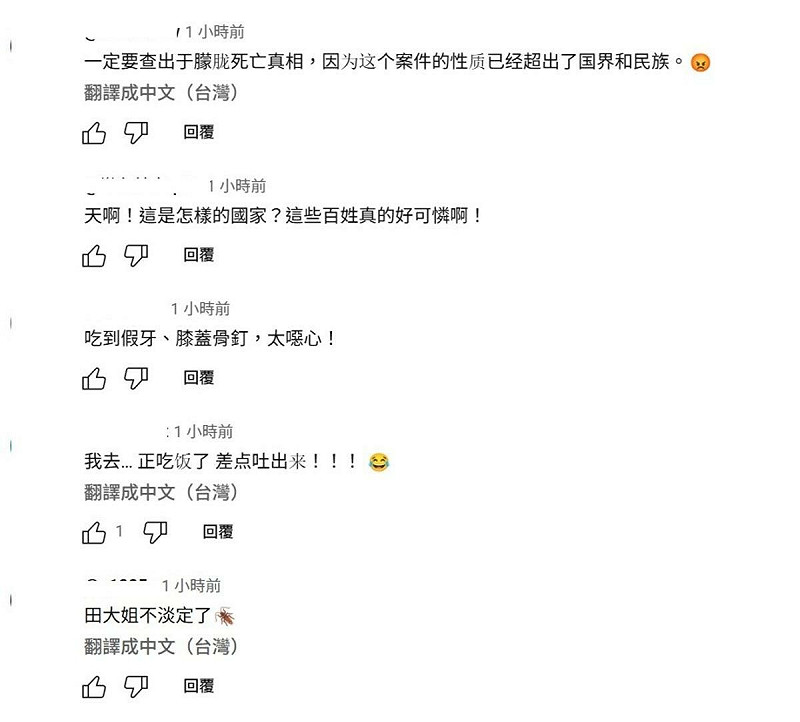The width and height of the screenshot is (800, 722).
Task: Reply to the comment about 国界和民族
Action: tap(199, 132)
